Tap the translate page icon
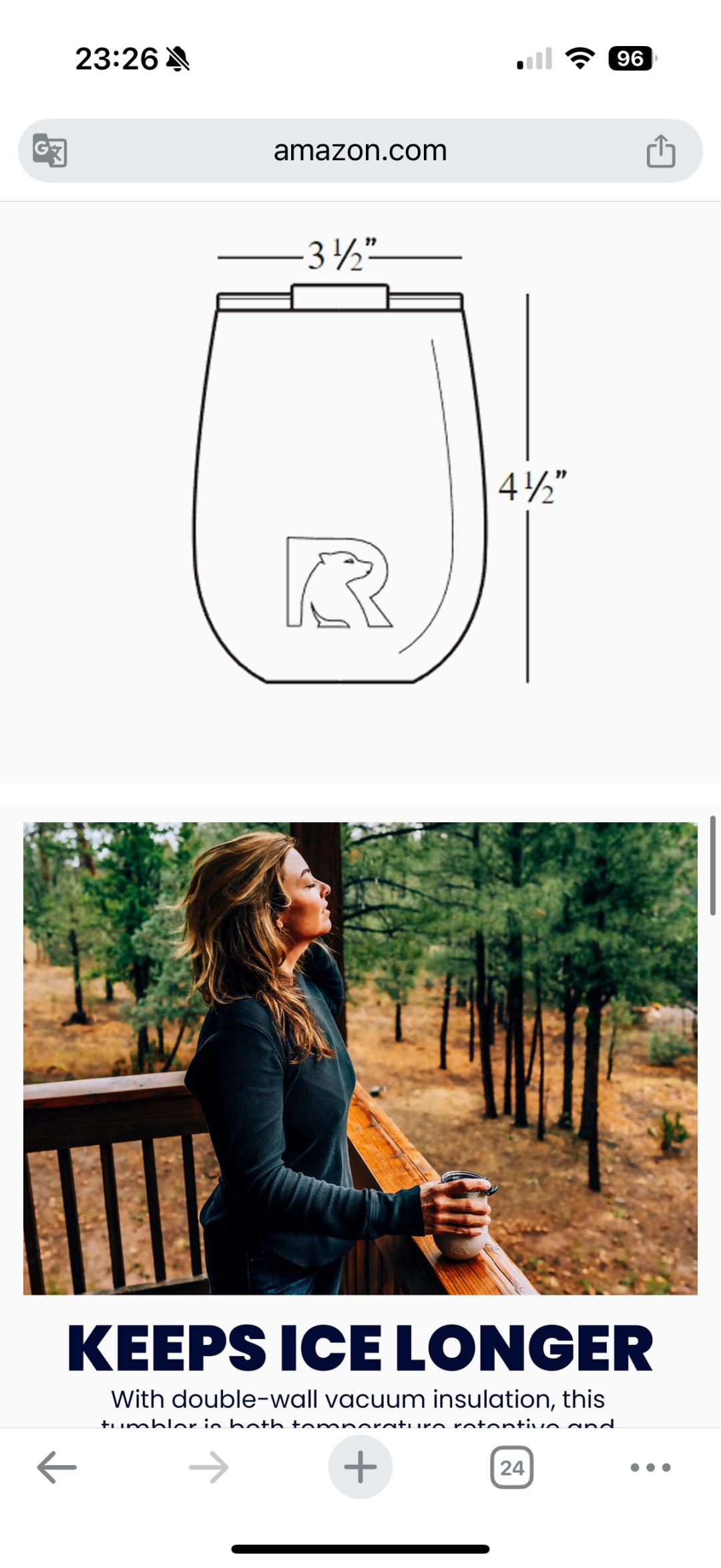 tap(50, 150)
